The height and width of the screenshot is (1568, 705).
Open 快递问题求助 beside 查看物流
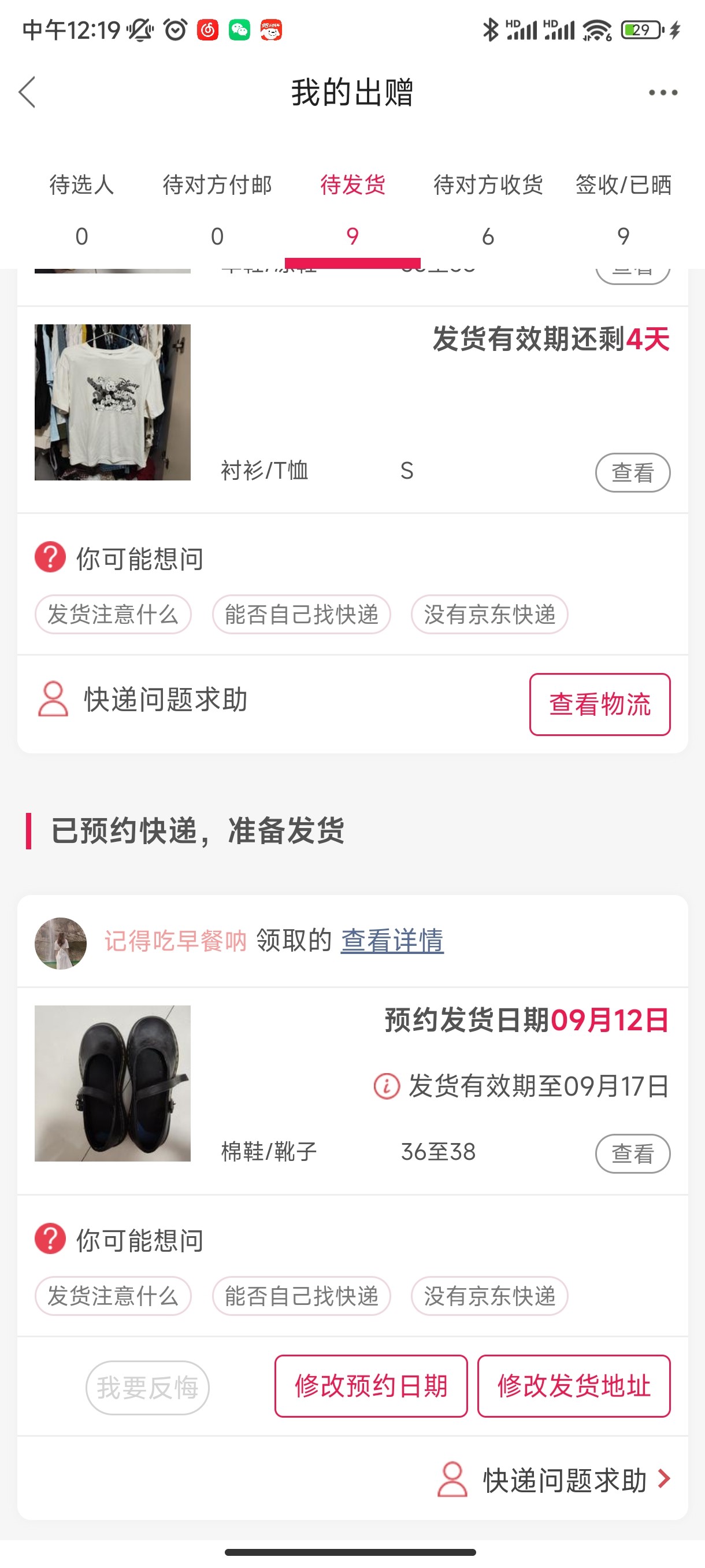click(143, 700)
